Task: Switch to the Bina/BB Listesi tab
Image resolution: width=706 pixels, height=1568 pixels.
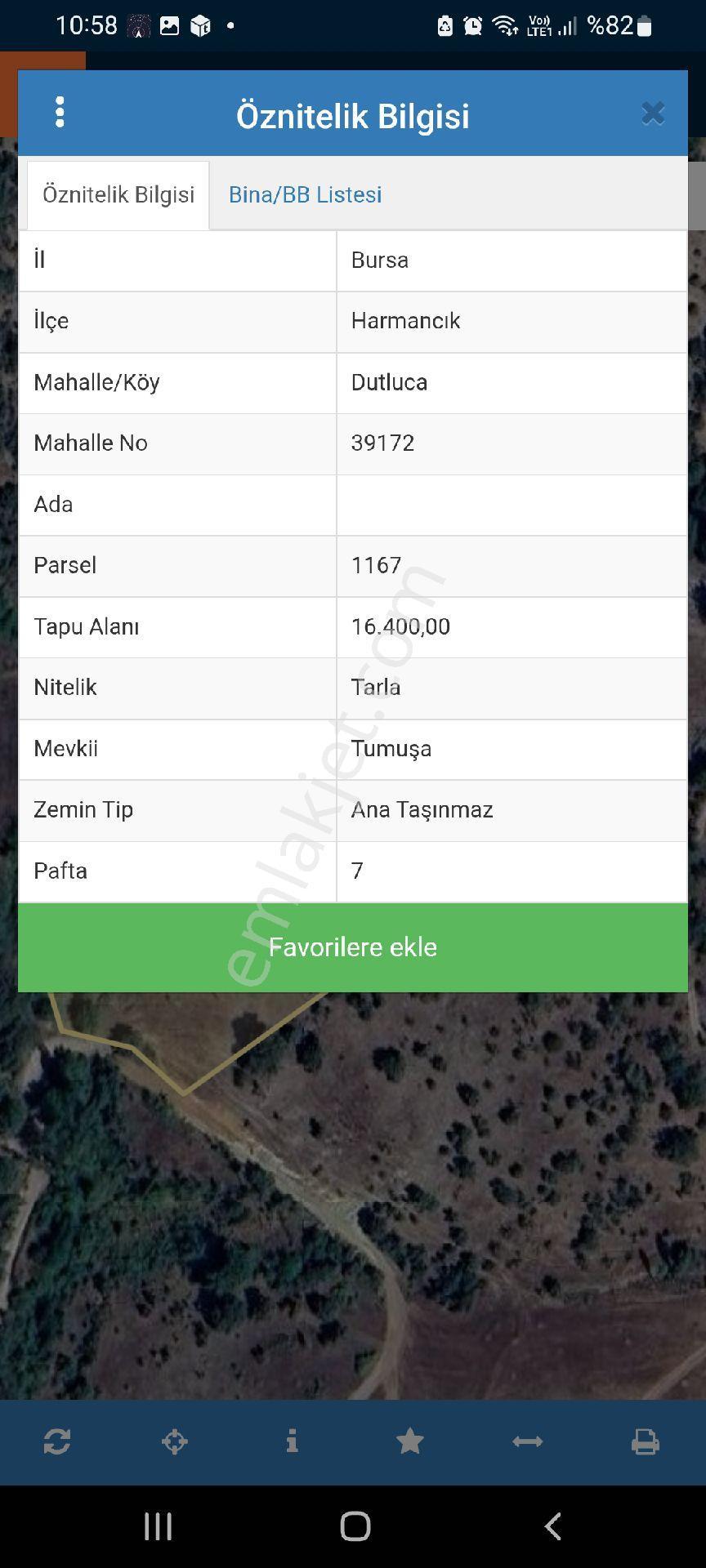Action: pyautogui.click(x=305, y=194)
